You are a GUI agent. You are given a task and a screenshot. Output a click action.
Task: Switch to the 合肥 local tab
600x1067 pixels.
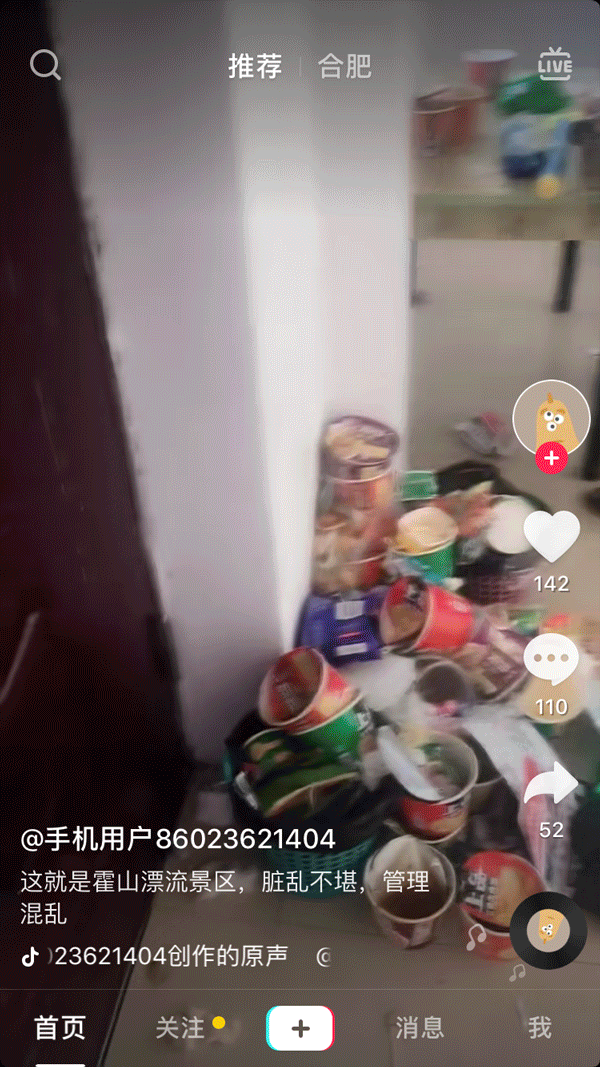pos(344,67)
